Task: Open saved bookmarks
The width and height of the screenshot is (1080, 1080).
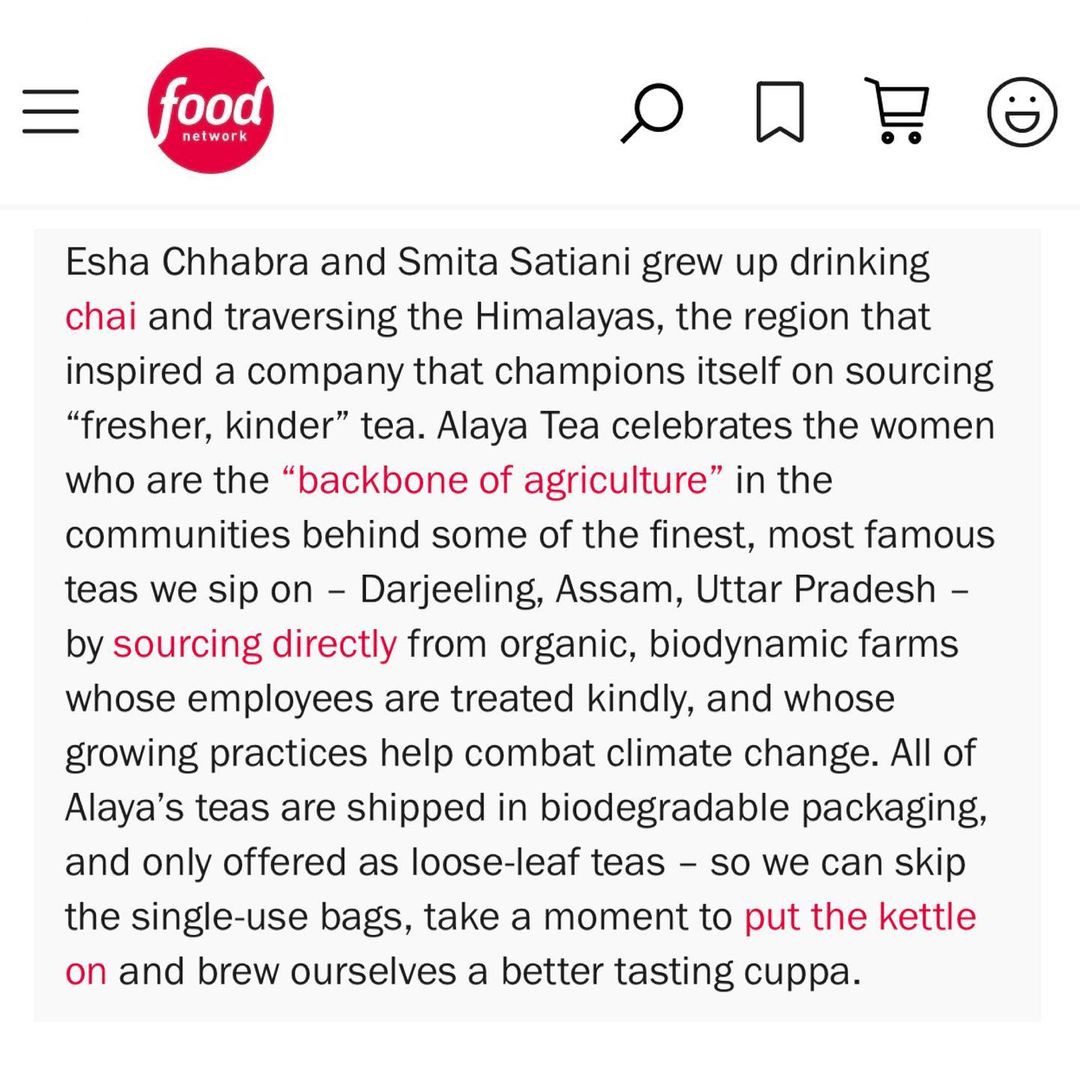Action: 780,112
